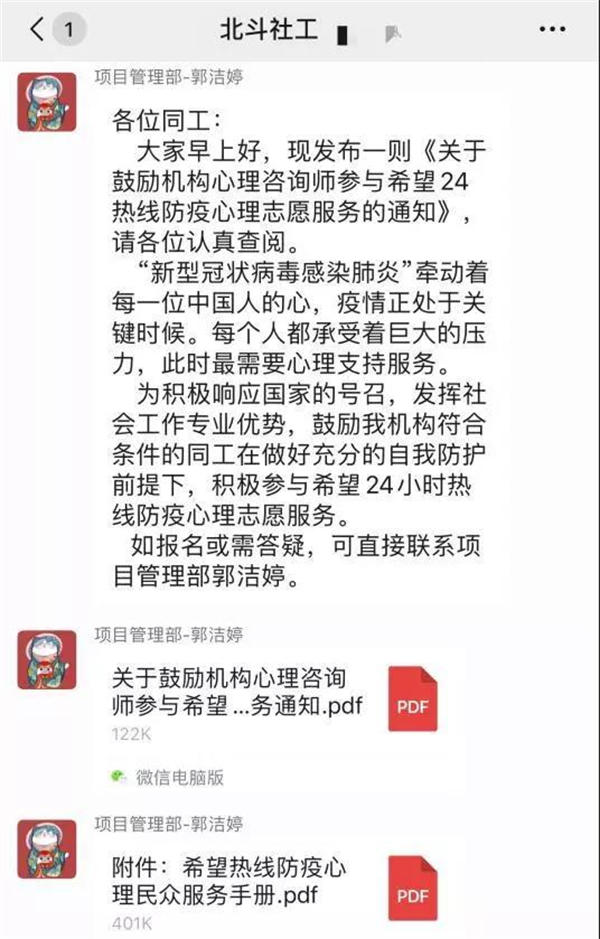Open the chat options menu

552,29
